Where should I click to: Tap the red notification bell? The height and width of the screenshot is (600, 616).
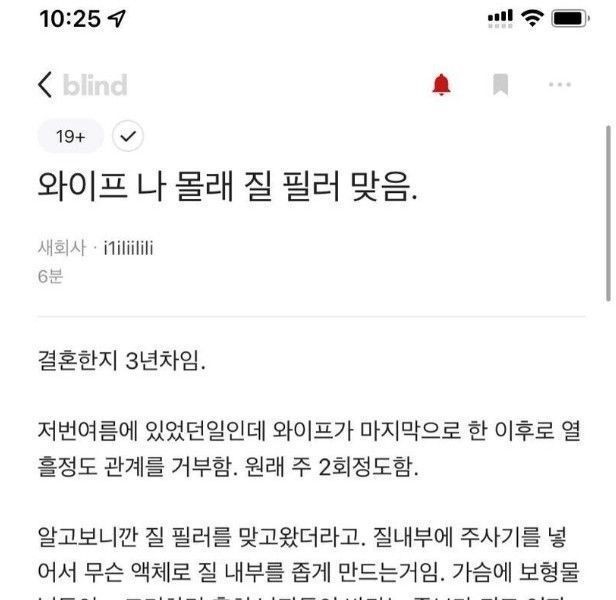[441, 85]
